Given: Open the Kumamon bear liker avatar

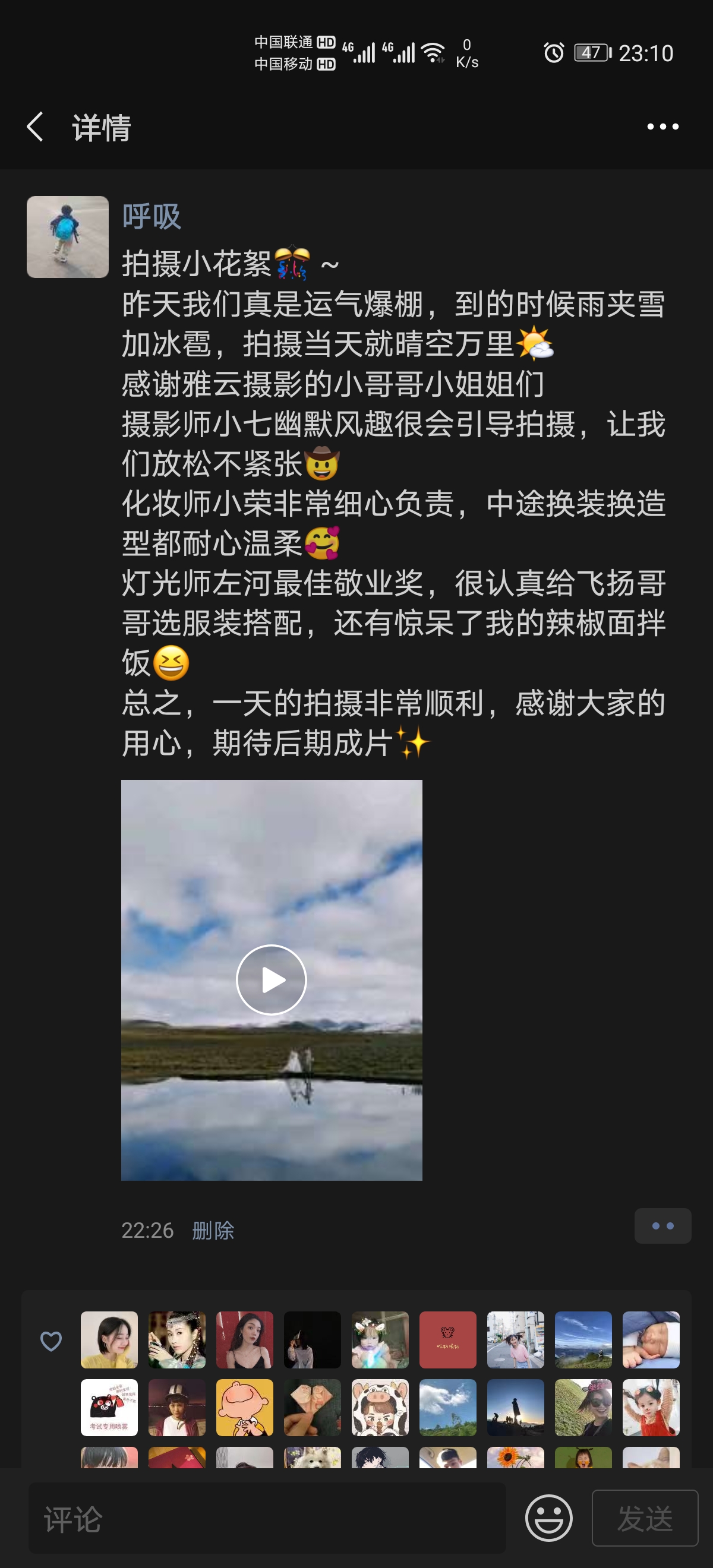Looking at the screenshot, I should pos(109,1407).
